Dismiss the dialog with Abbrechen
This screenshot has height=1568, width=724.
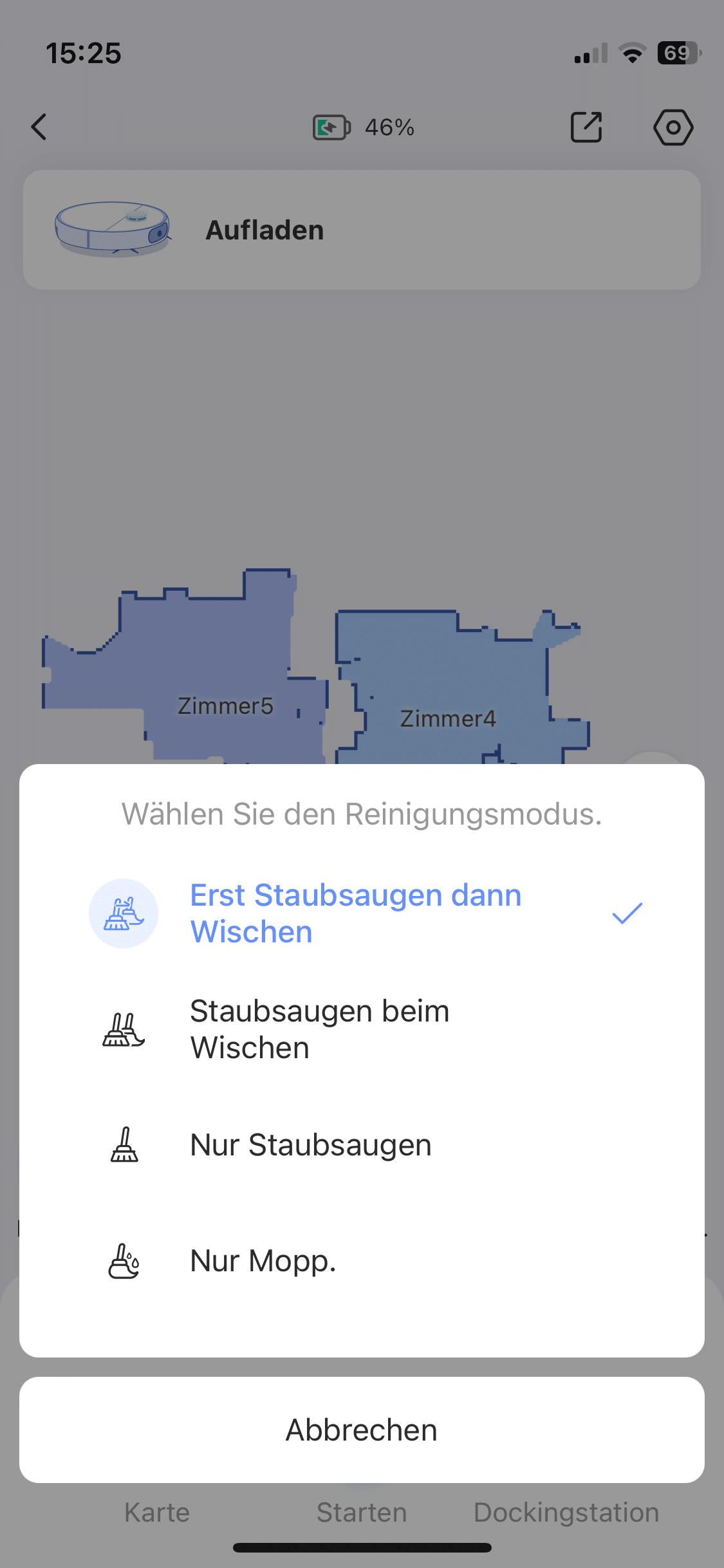(x=362, y=1430)
